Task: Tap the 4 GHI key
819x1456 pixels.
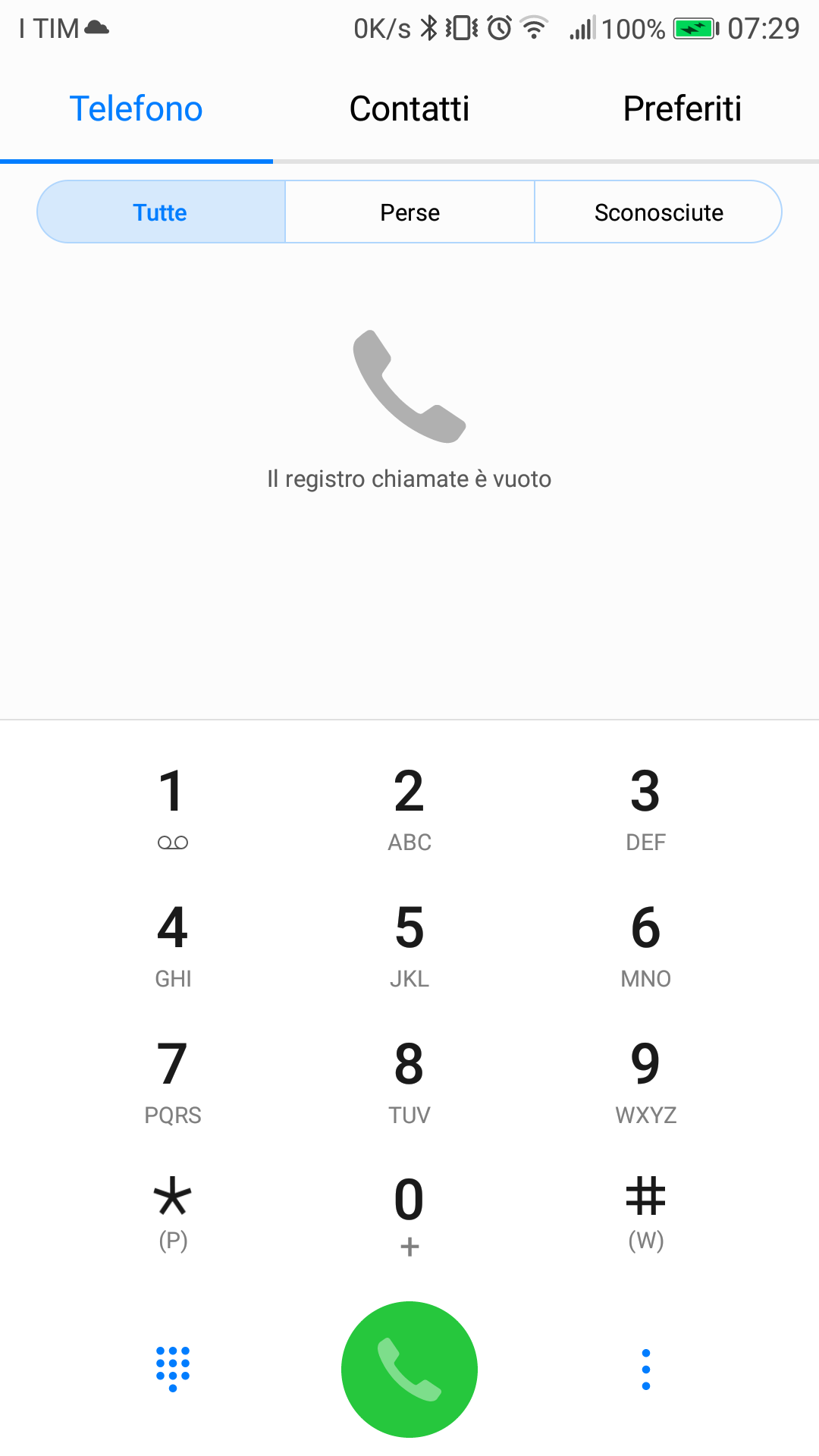Action: (x=173, y=945)
